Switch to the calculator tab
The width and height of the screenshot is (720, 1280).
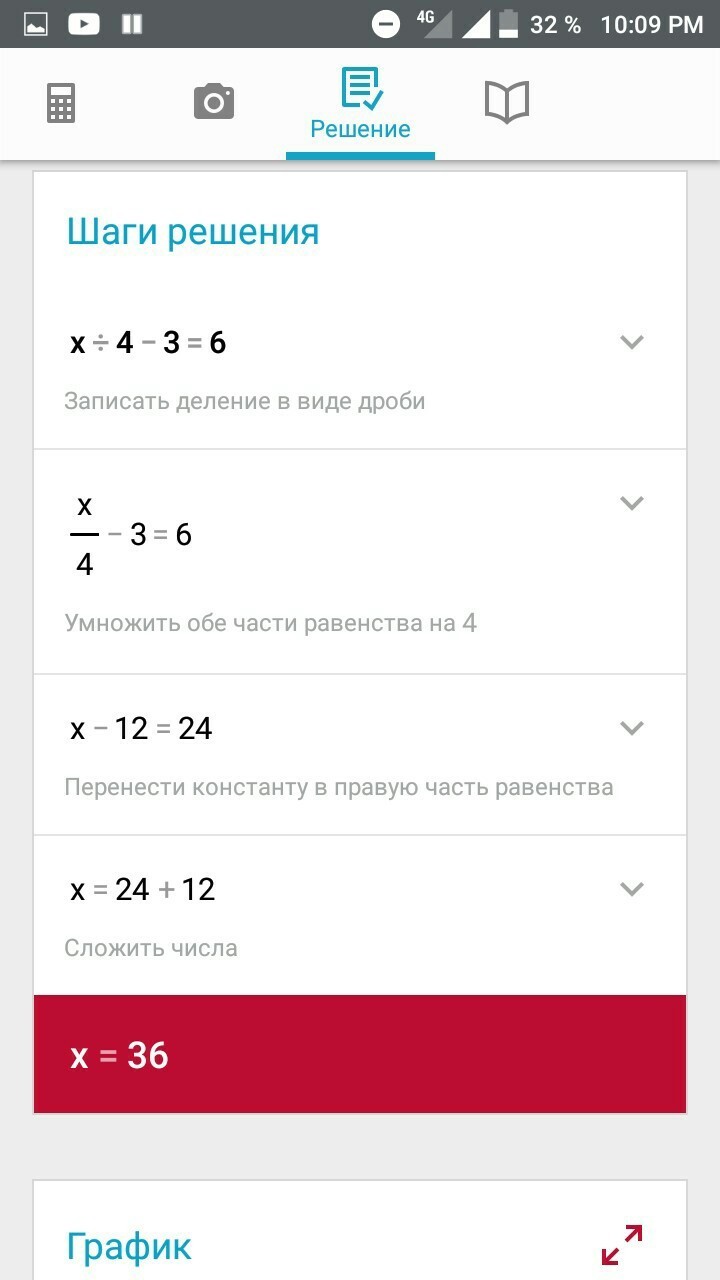[x=61, y=103]
